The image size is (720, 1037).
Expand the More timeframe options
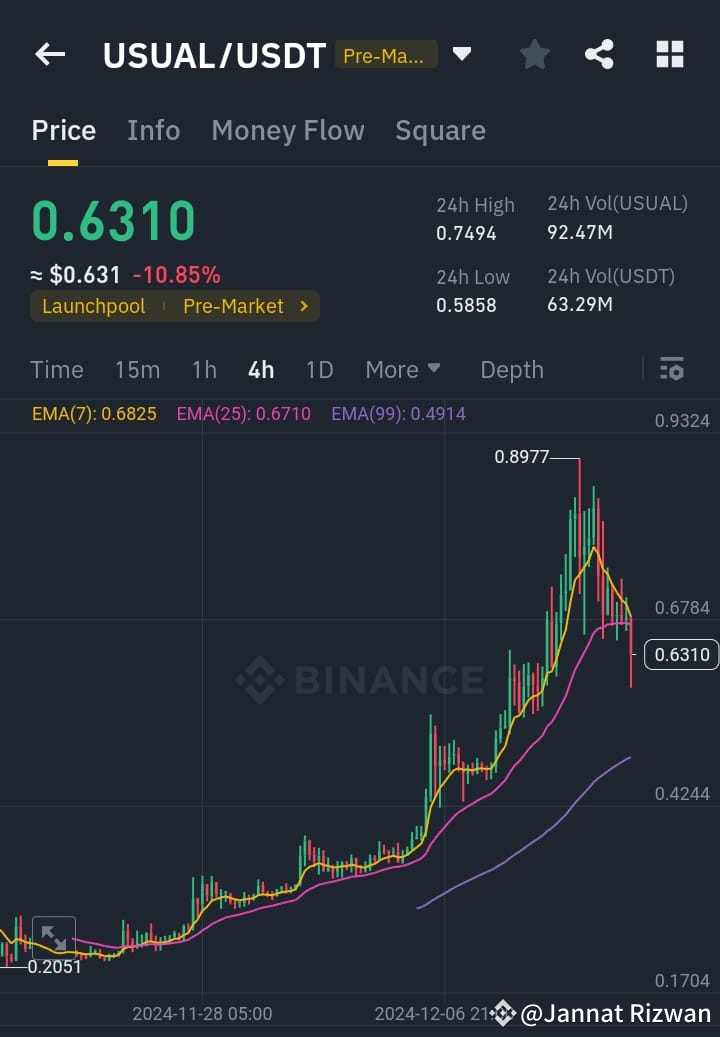402,370
